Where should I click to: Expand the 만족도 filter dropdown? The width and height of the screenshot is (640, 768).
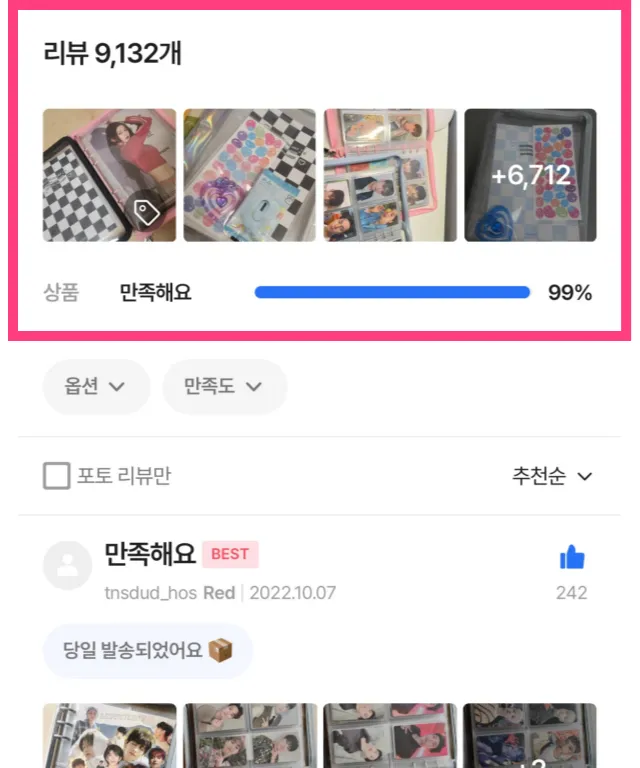pyautogui.click(x=224, y=387)
